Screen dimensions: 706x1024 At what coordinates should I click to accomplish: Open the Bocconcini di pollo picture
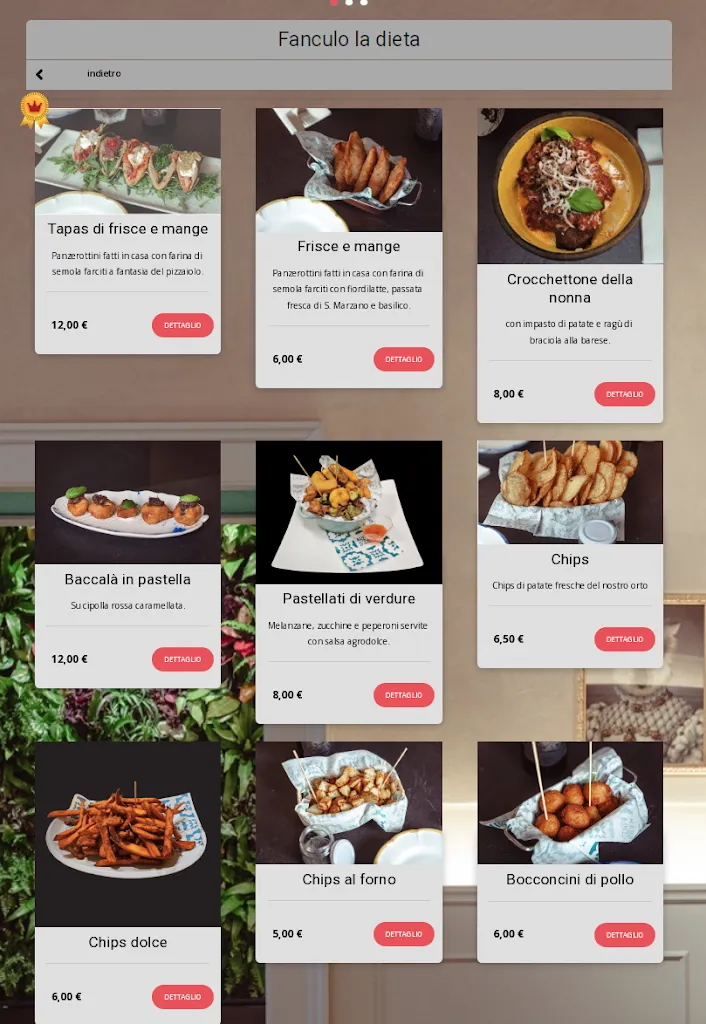[569, 803]
